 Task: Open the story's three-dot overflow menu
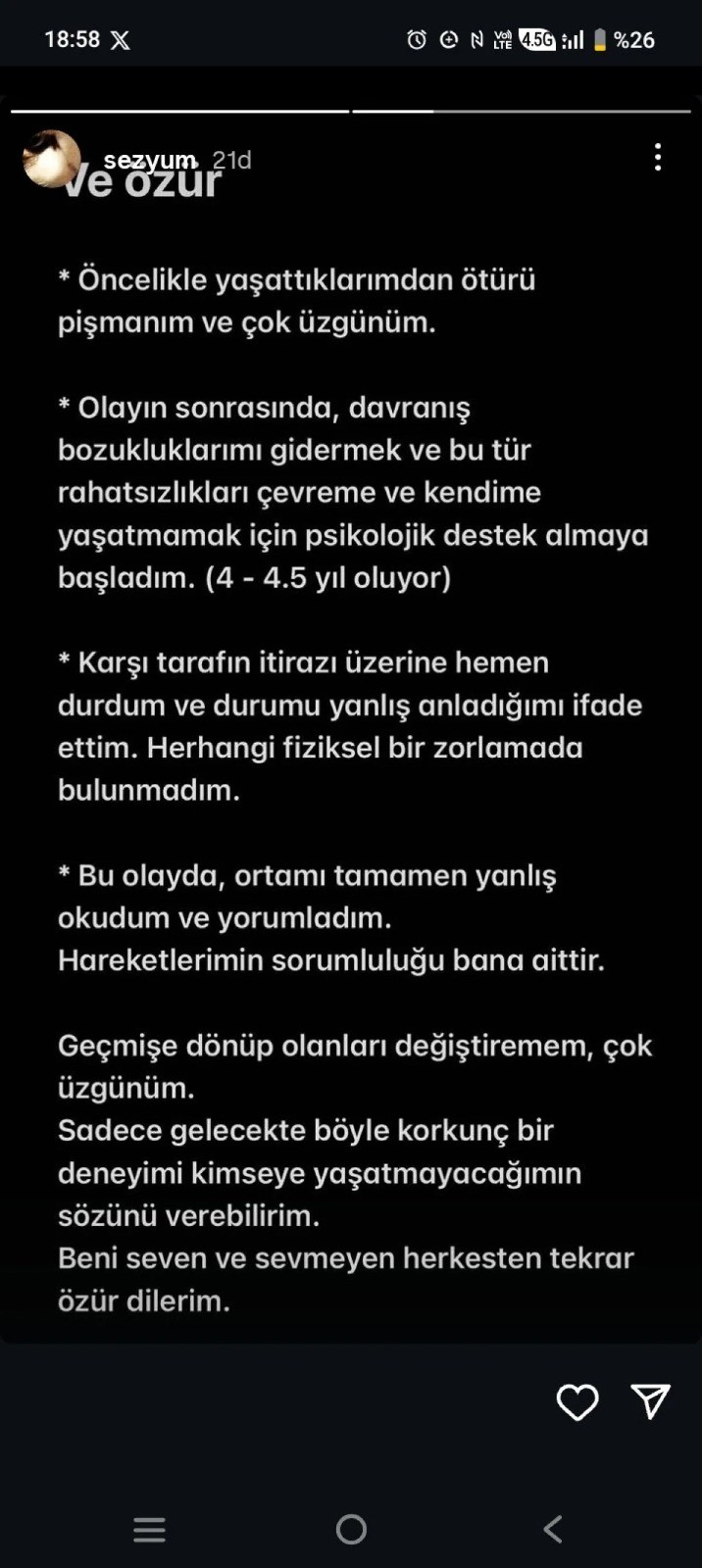[658, 158]
